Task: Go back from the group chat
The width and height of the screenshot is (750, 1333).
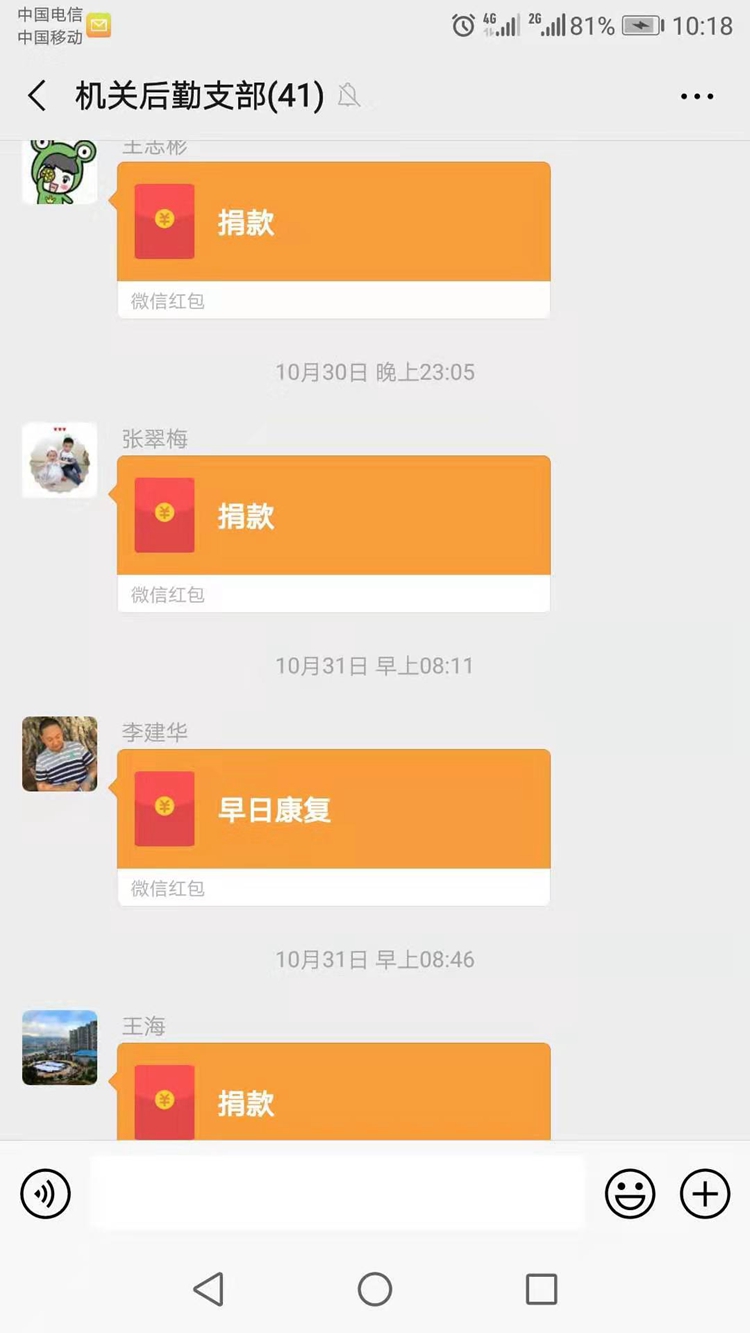Action: (37, 96)
